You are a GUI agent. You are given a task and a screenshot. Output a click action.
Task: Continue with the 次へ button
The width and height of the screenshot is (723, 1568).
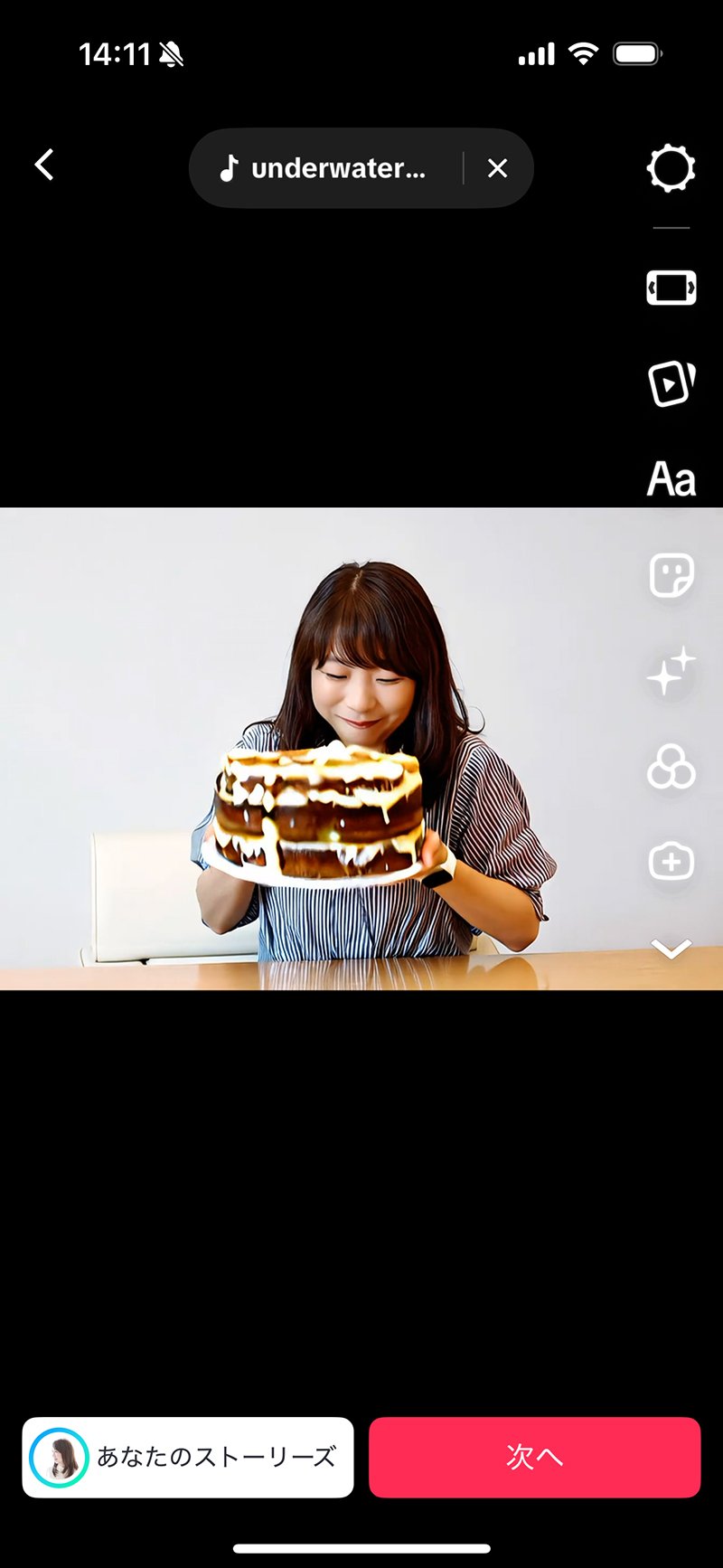[x=535, y=1457]
